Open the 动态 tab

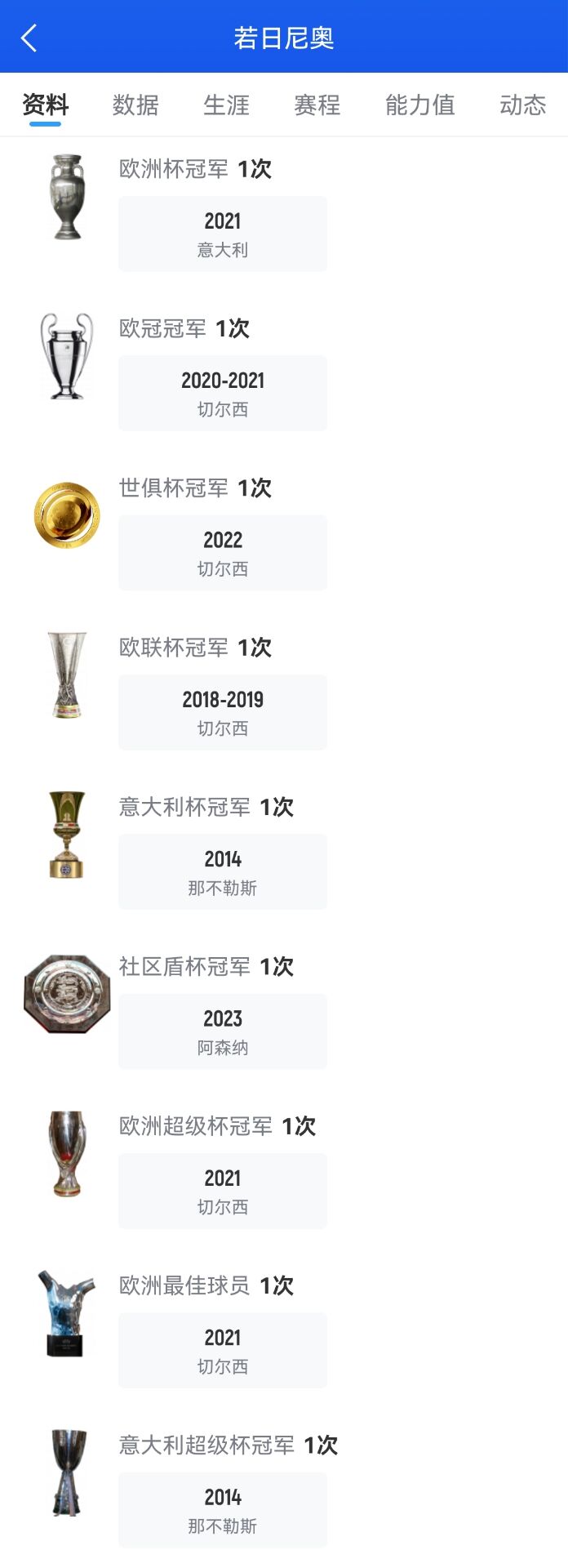coord(522,105)
